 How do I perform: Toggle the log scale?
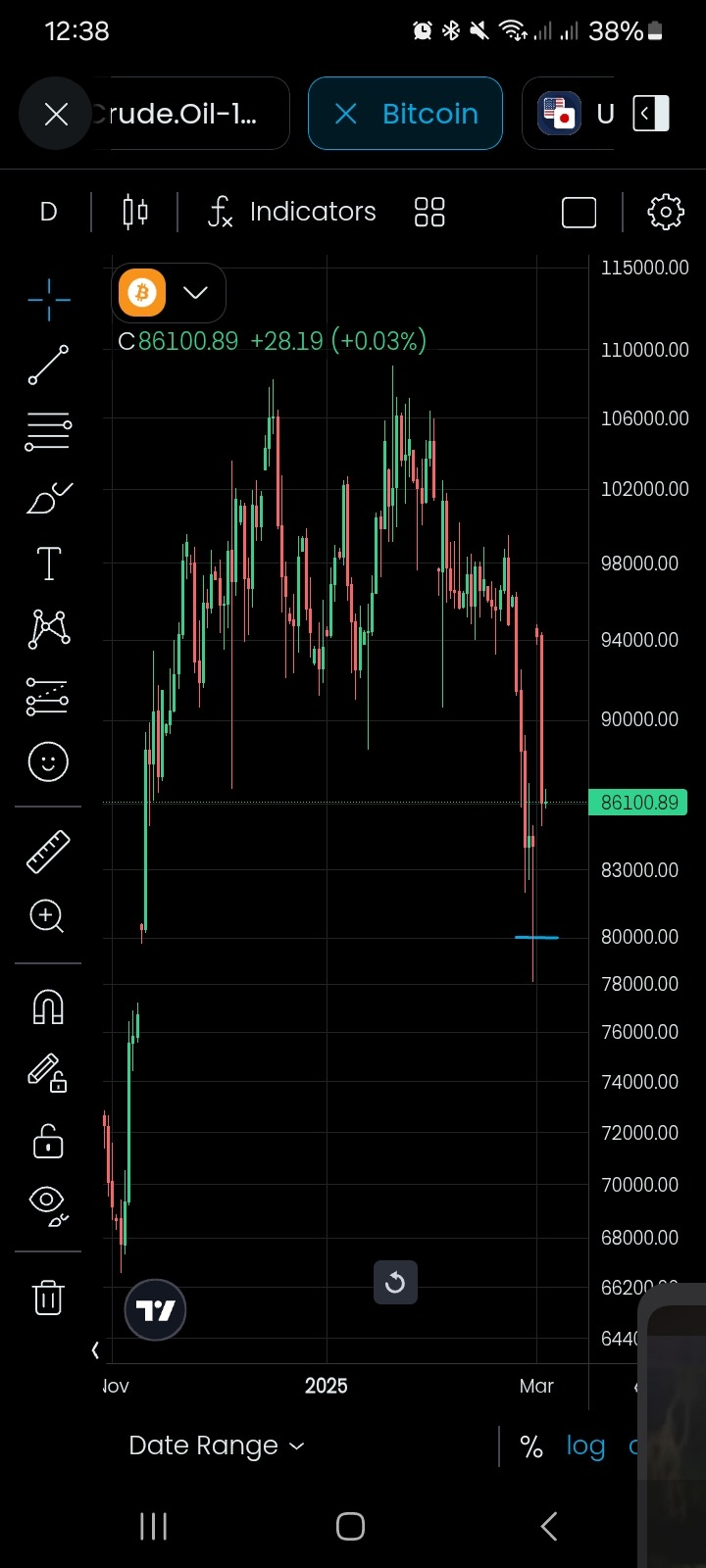[x=585, y=1446]
